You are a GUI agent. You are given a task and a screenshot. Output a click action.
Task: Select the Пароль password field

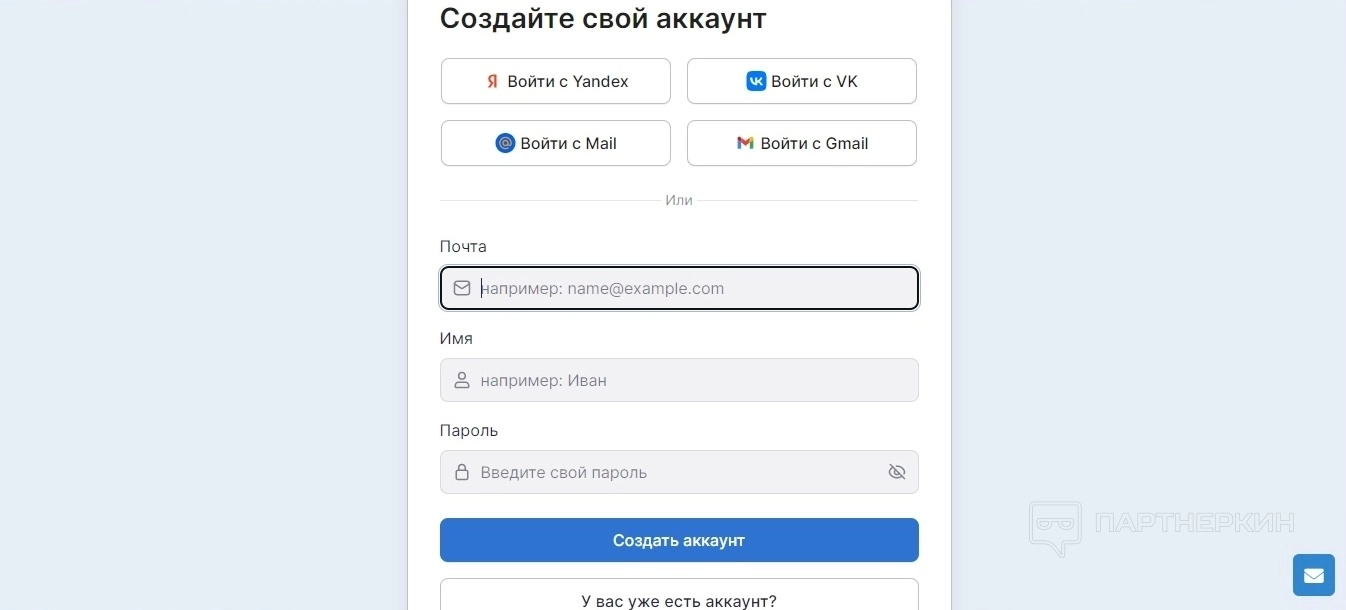tap(670, 472)
